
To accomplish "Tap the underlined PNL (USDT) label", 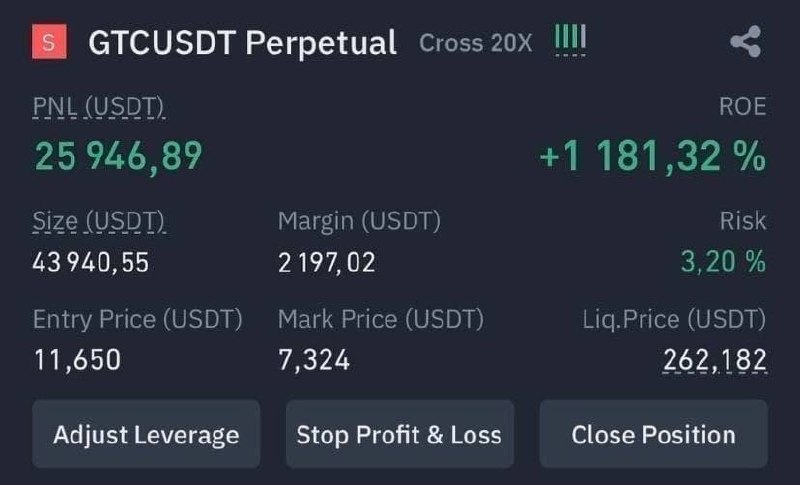I will pyautogui.click(x=98, y=107).
